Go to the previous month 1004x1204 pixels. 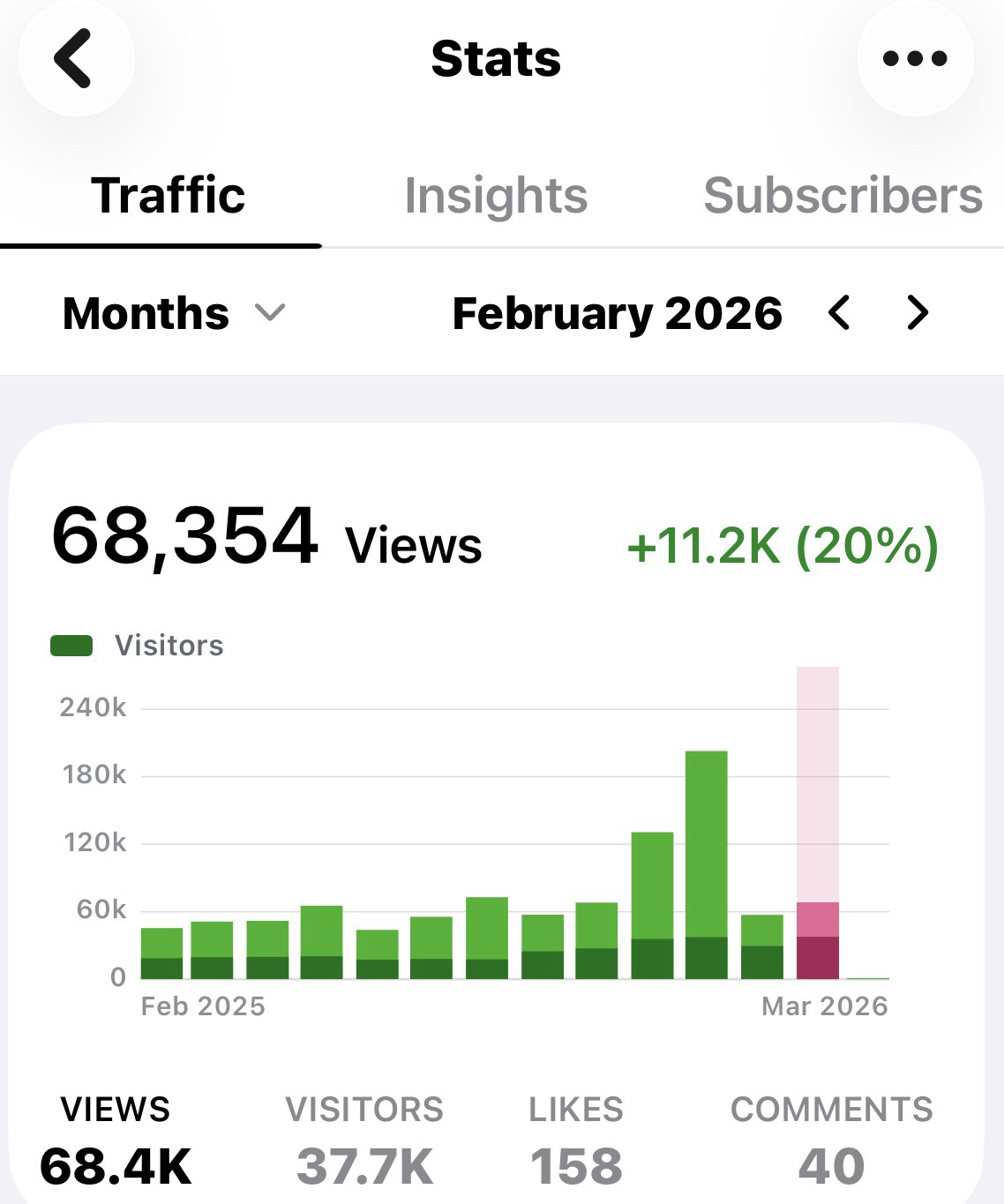[839, 313]
